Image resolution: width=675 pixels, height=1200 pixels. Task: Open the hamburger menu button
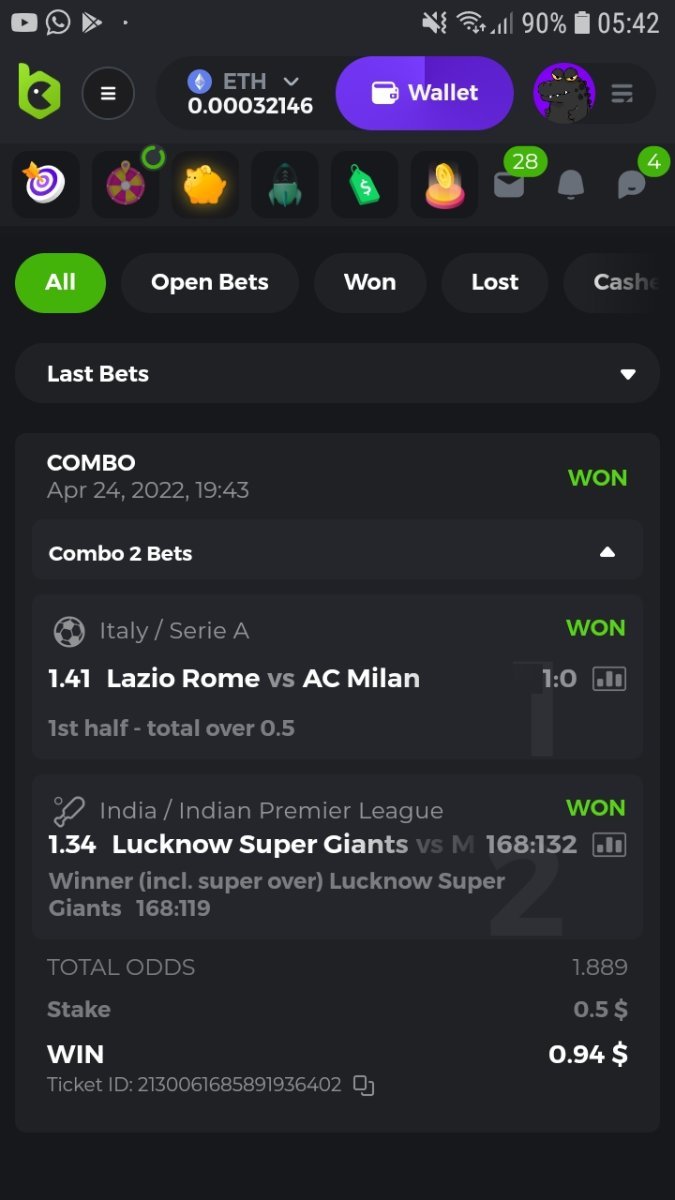(108, 94)
